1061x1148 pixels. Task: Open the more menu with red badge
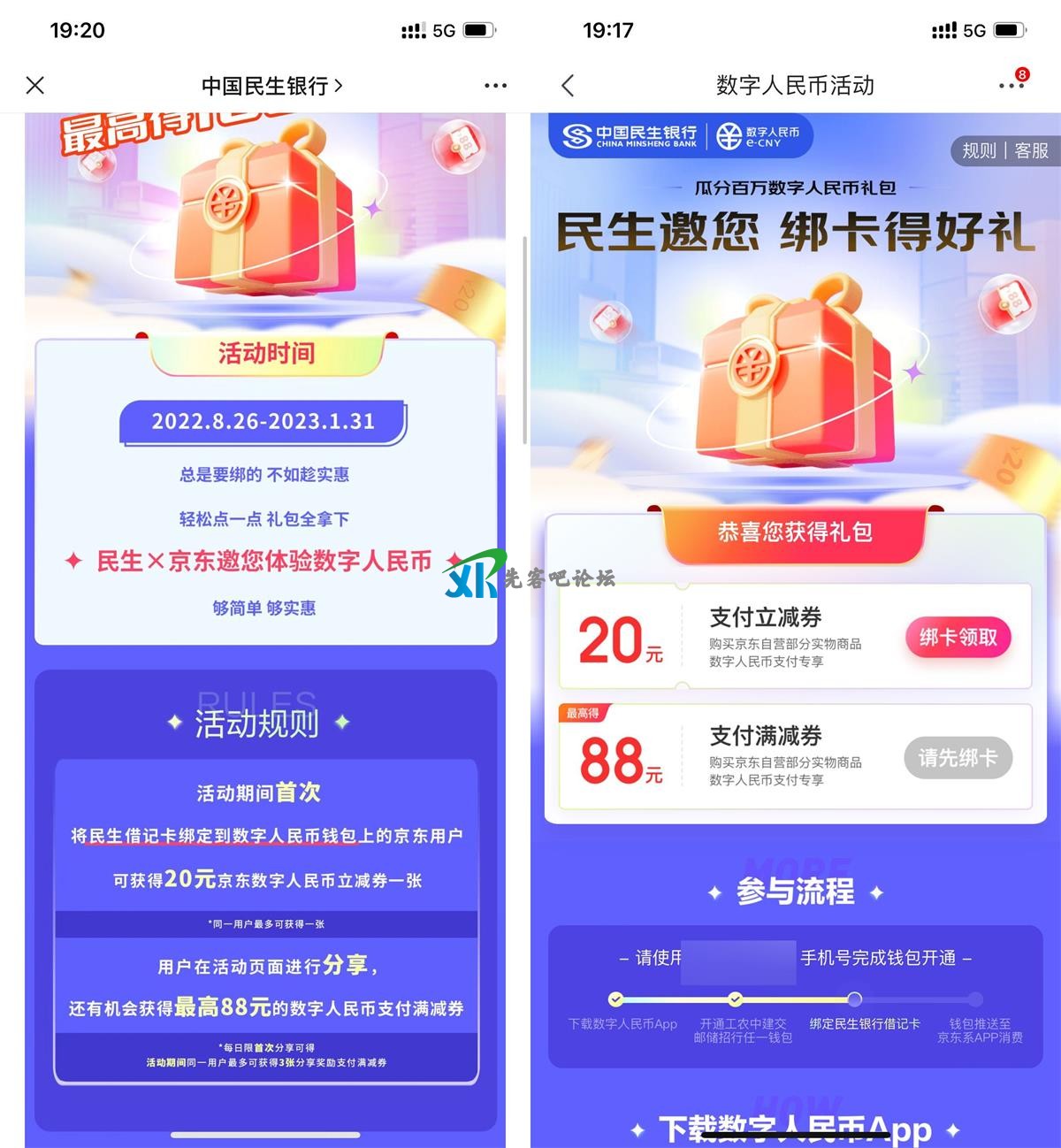tap(1010, 85)
